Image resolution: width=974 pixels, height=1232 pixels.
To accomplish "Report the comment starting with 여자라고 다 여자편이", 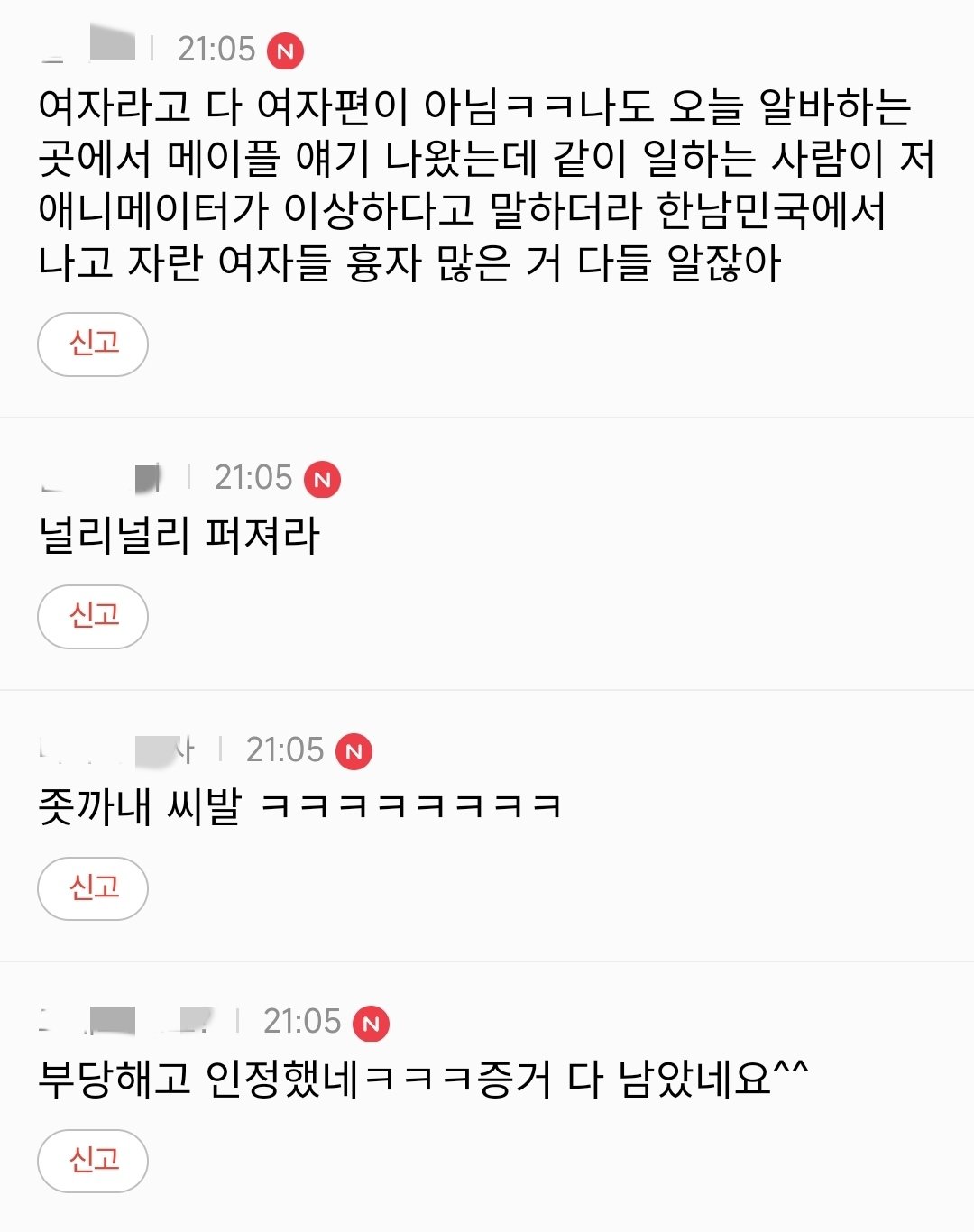I will 93,344.
